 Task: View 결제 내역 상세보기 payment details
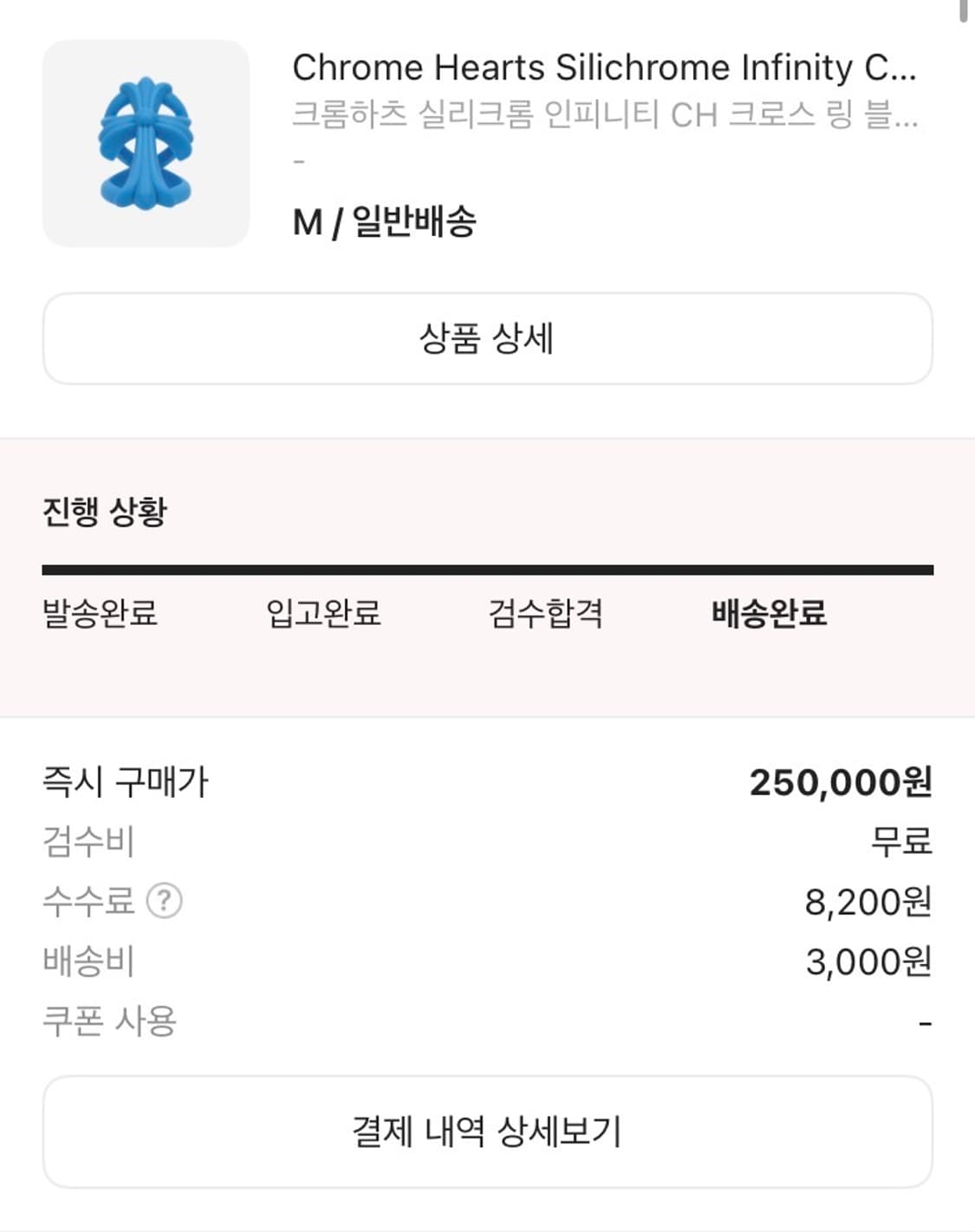click(487, 1131)
